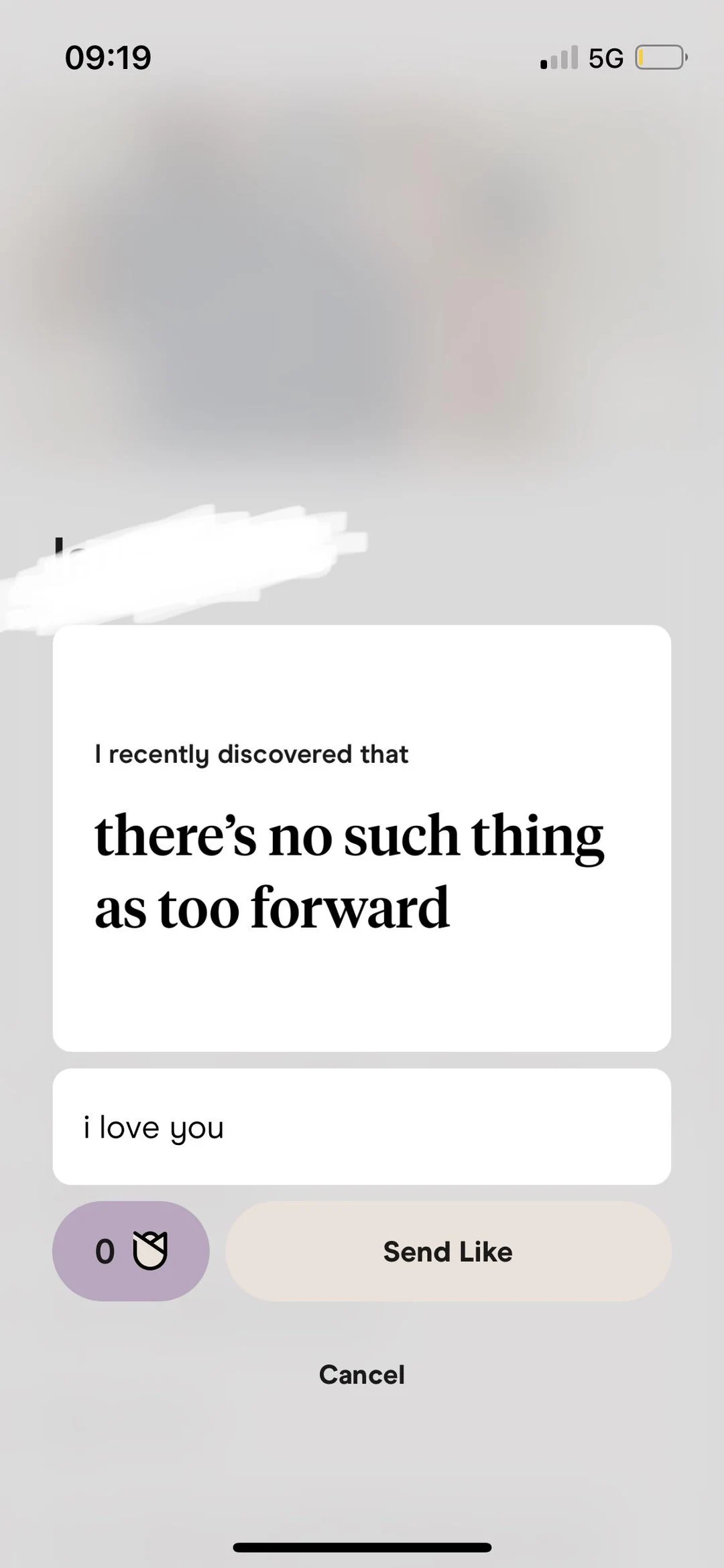Send a rose with the like
The width and height of the screenshot is (724, 1568).
tap(131, 1252)
